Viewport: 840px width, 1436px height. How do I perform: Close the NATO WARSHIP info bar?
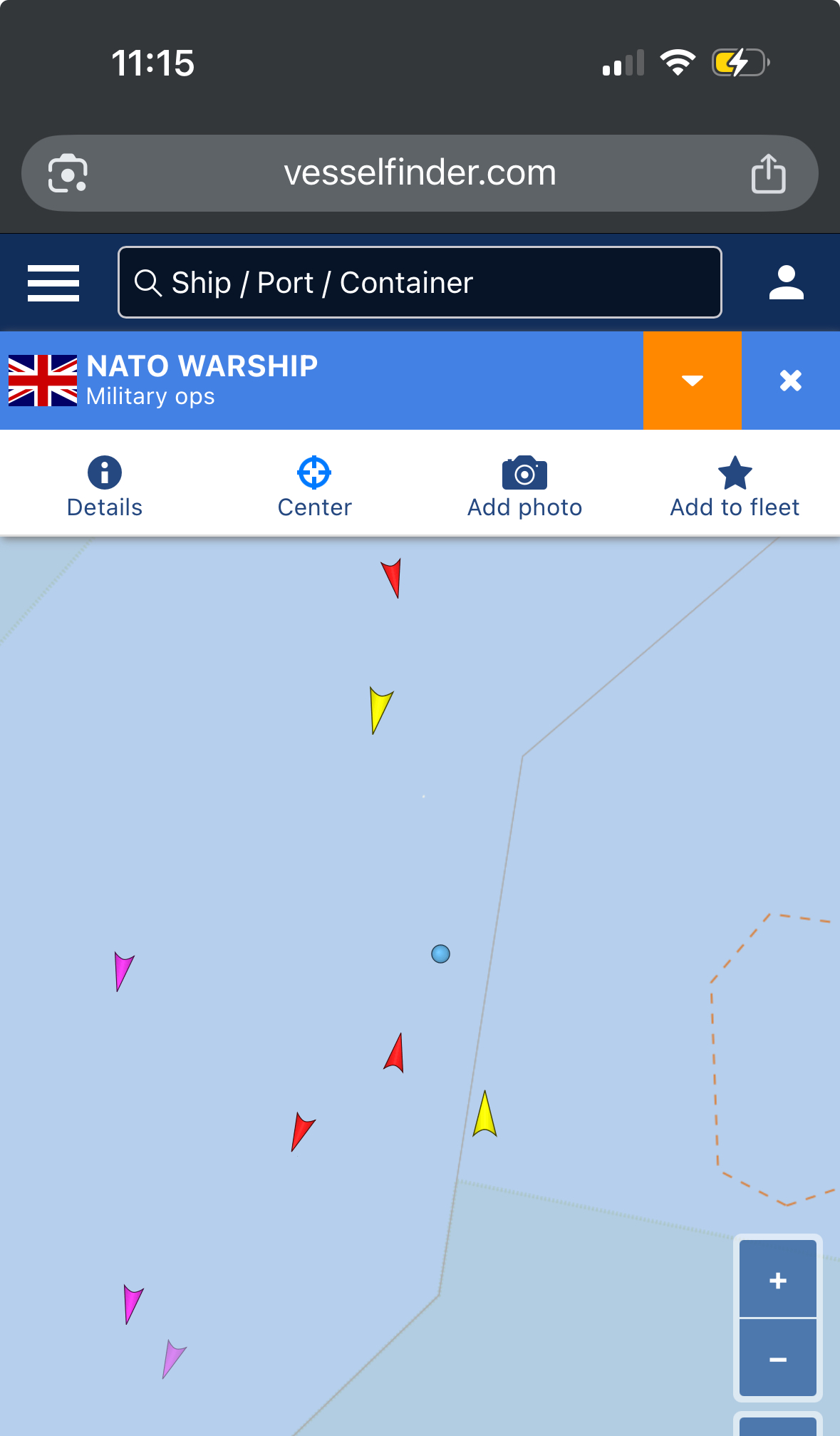(x=791, y=381)
